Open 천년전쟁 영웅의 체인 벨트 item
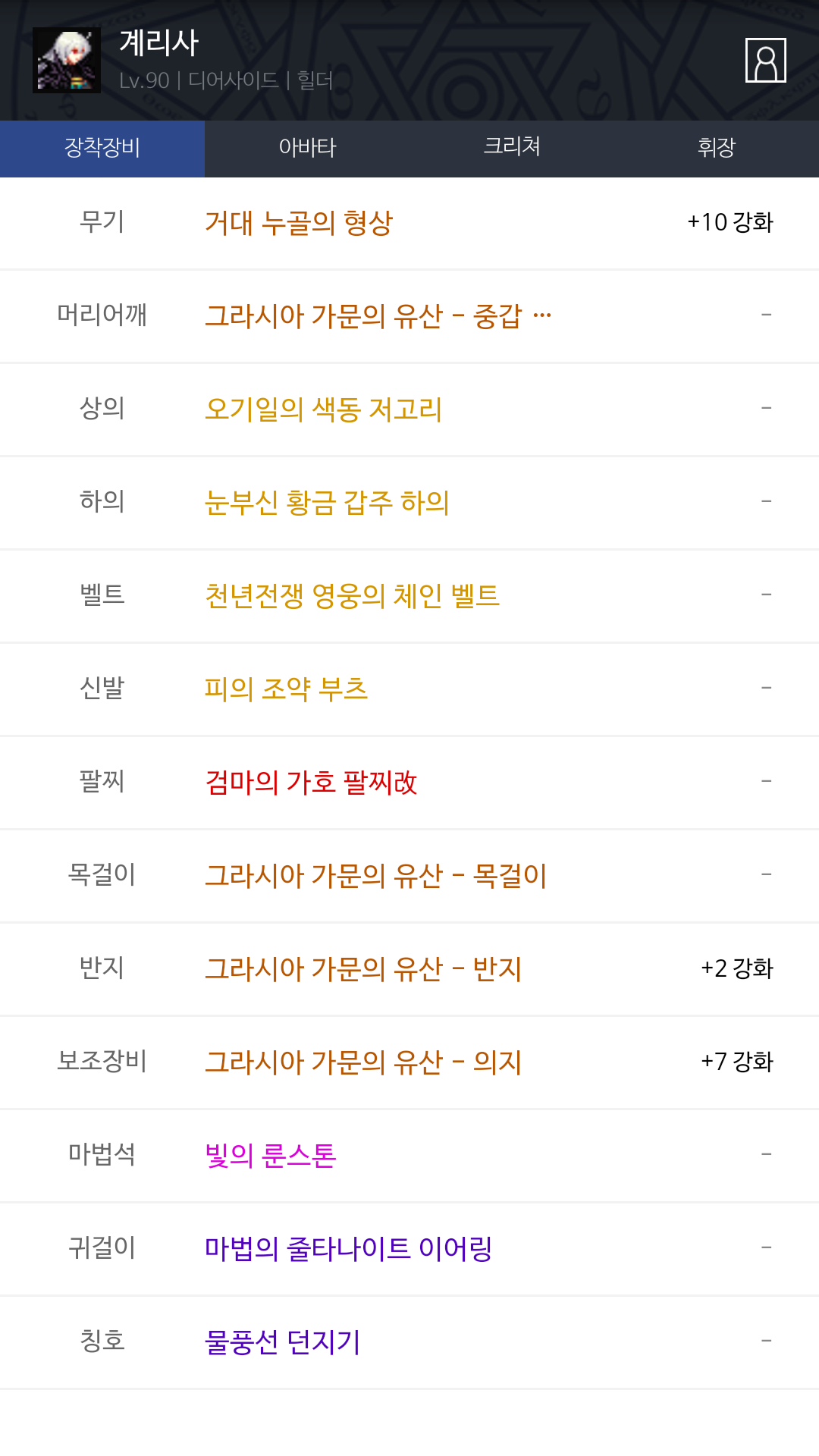 coord(352,596)
